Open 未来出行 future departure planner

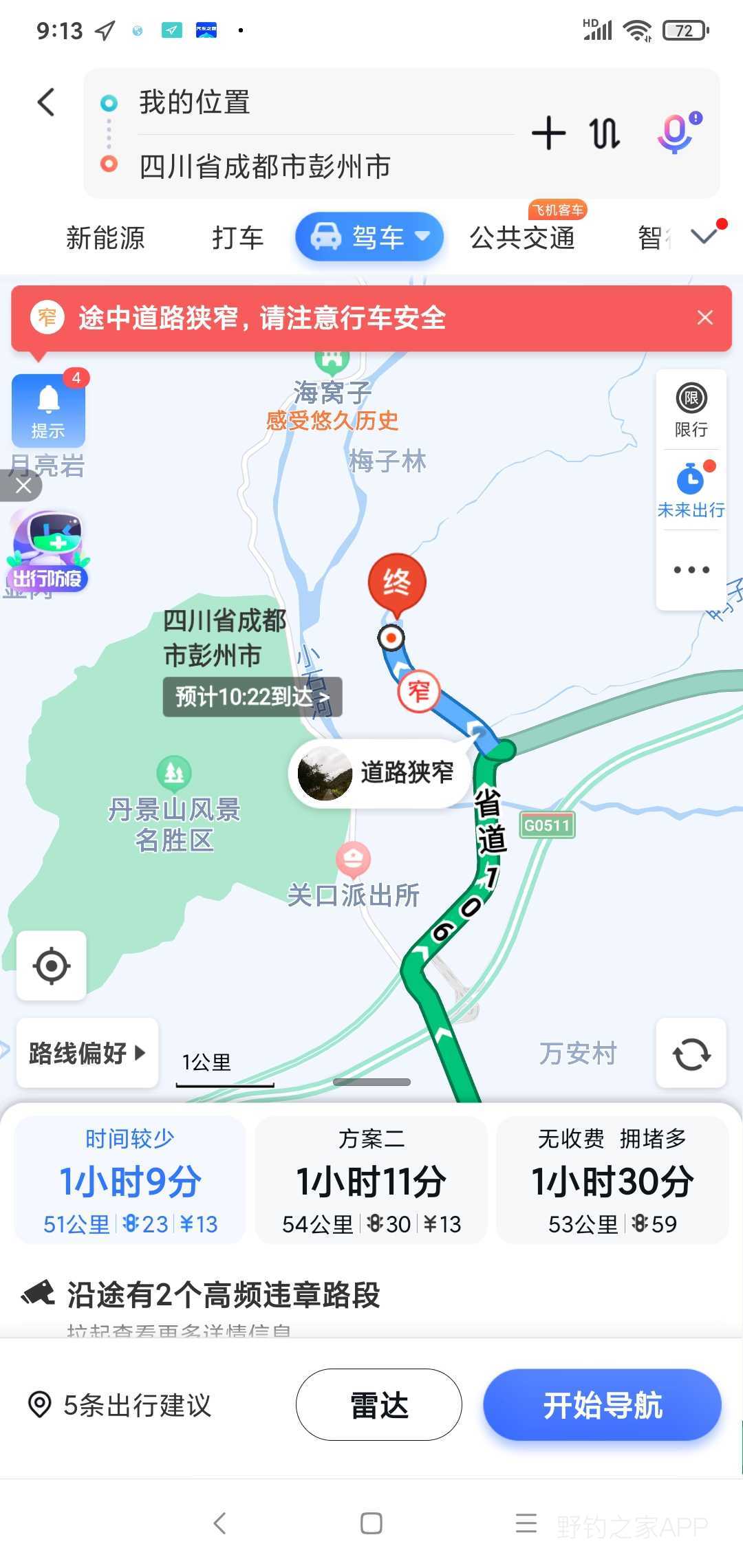click(691, 490)
